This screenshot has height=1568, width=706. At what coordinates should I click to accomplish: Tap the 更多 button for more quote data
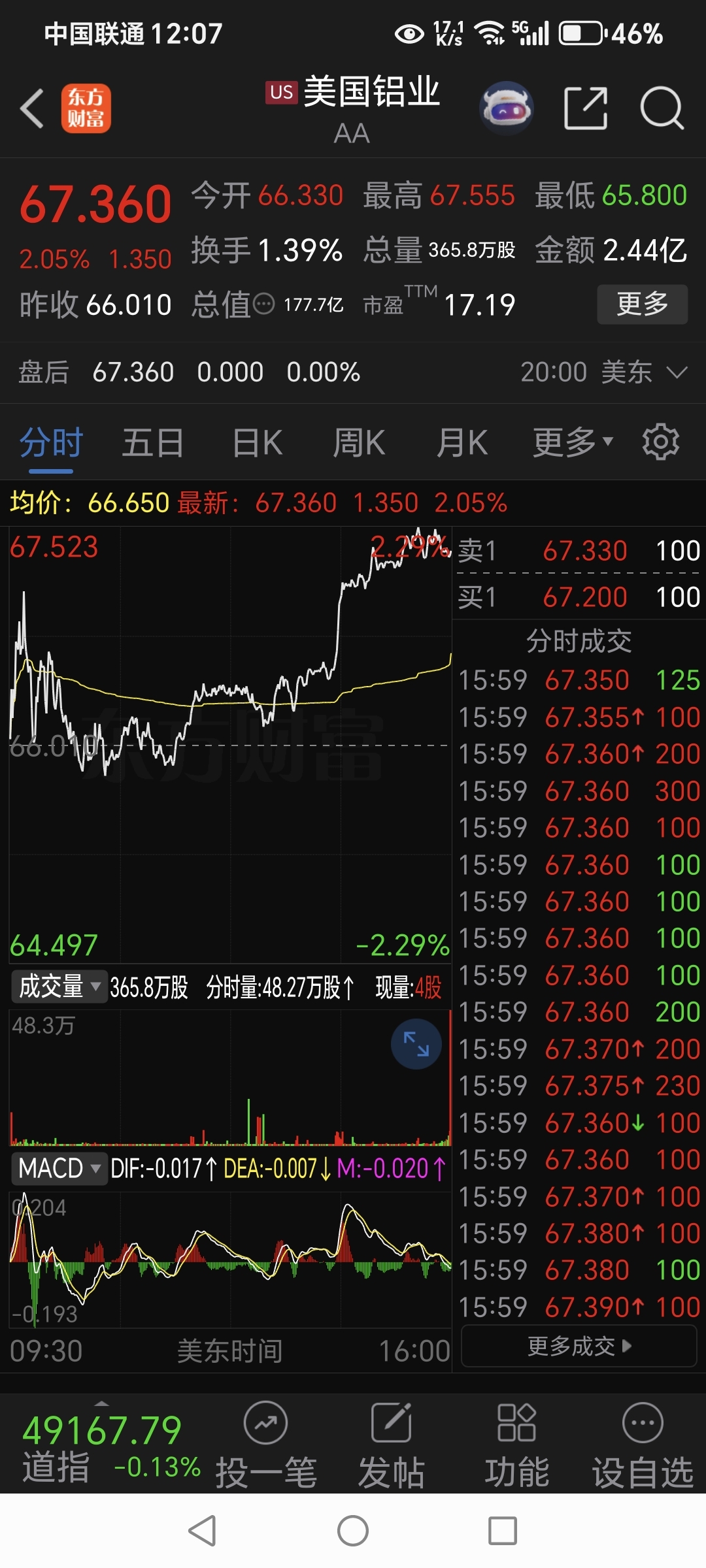pyautogui.click(x=642, y=304)
